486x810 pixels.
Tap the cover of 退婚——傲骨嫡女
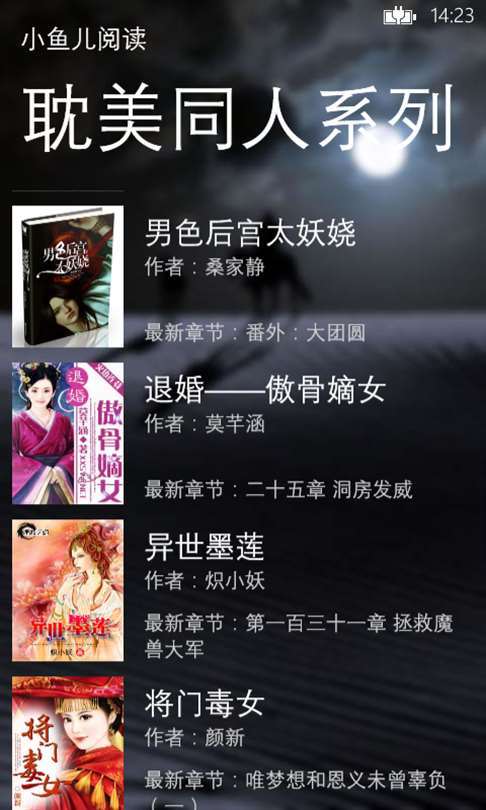[x=68, y=433]
